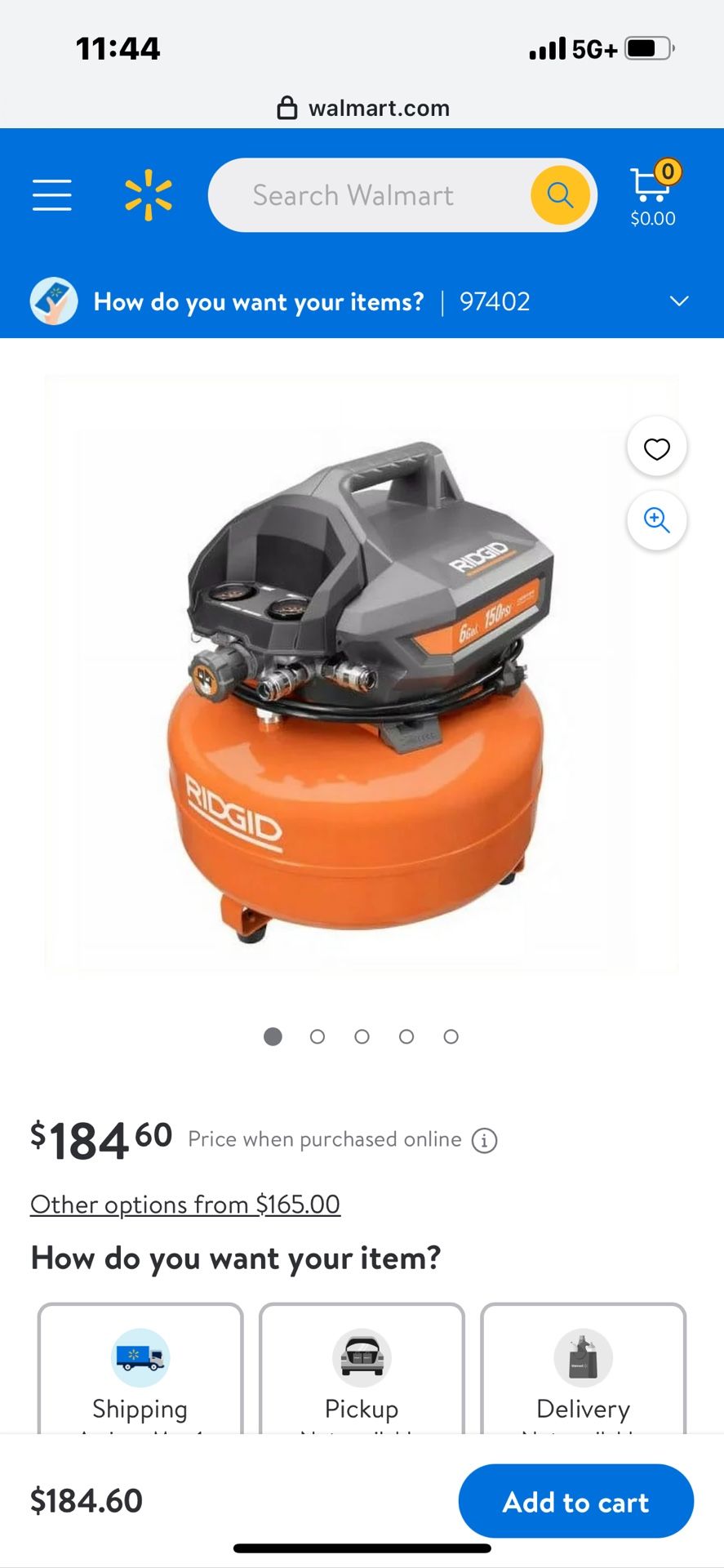Viewport: 724px width, 1568px height.
Task: Tap the yellow search button
Action: click(560, 195)
